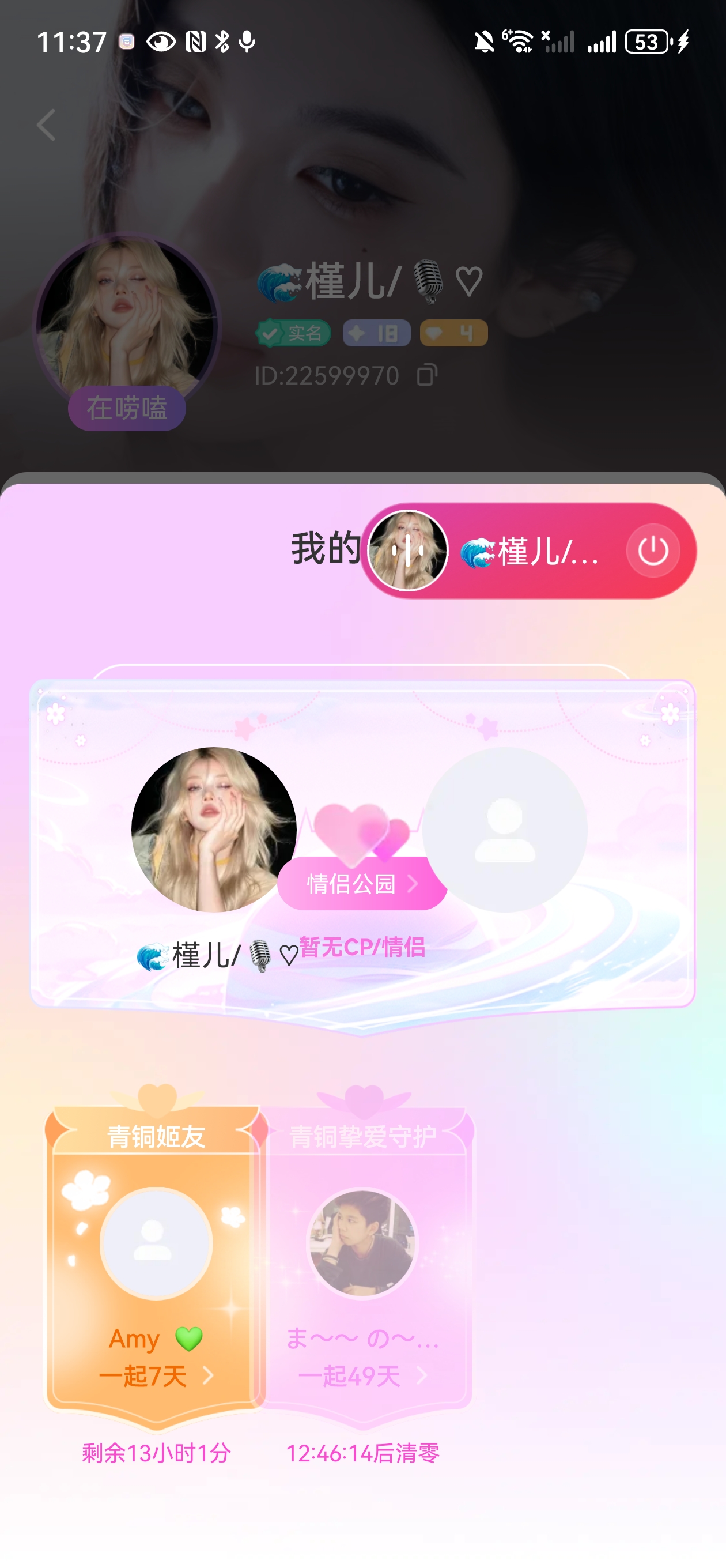Open 情侣公园 couple park

[362, 883]
